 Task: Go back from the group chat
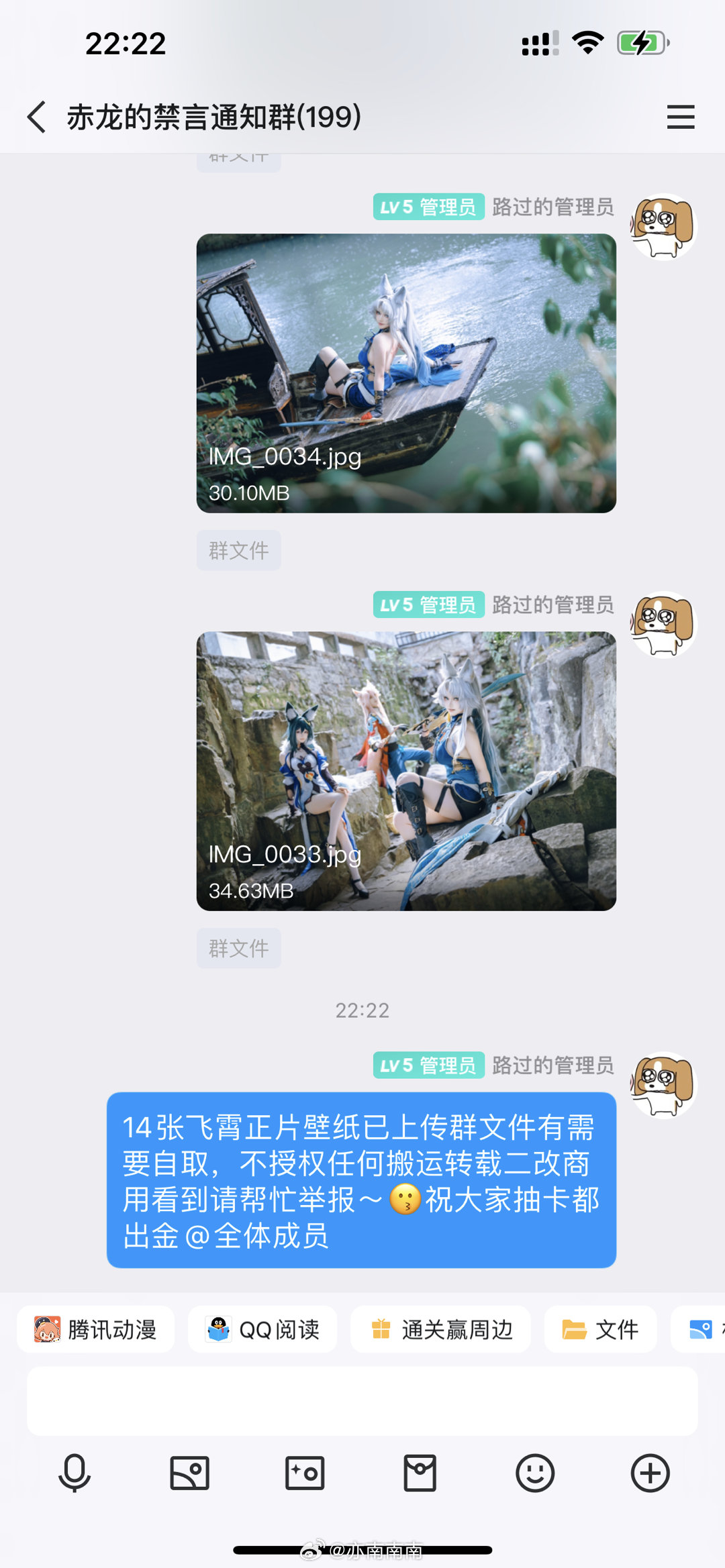[37, 117]
